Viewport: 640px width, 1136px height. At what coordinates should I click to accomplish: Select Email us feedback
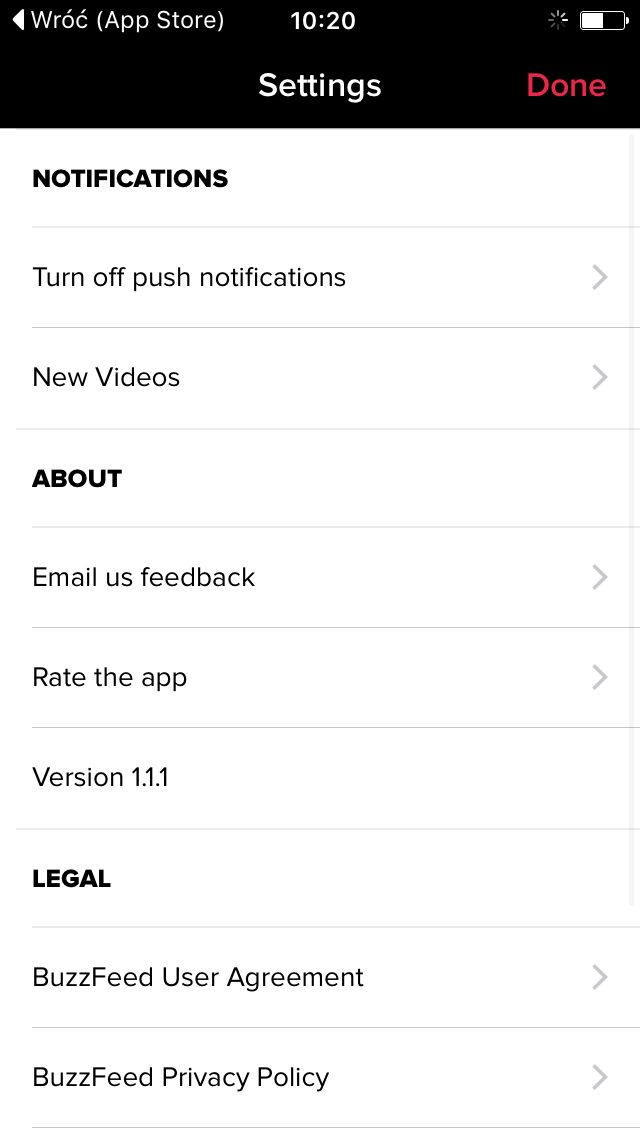(x=328, y=577)
